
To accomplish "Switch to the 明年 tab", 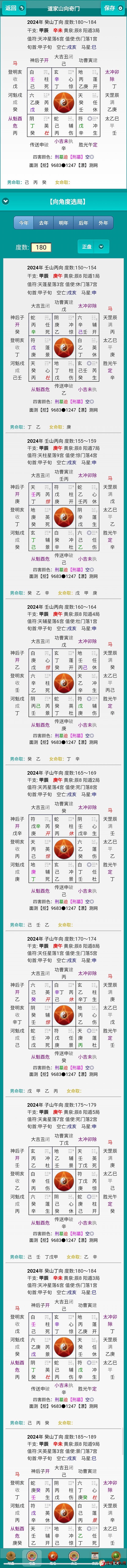I will click(63, 223).
